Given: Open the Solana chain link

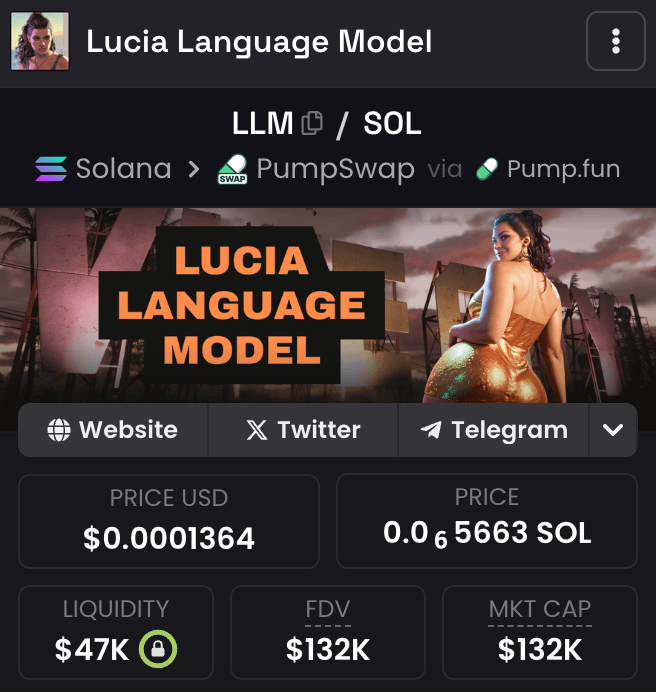Looking at the screenshot, I should pos(103,169).
